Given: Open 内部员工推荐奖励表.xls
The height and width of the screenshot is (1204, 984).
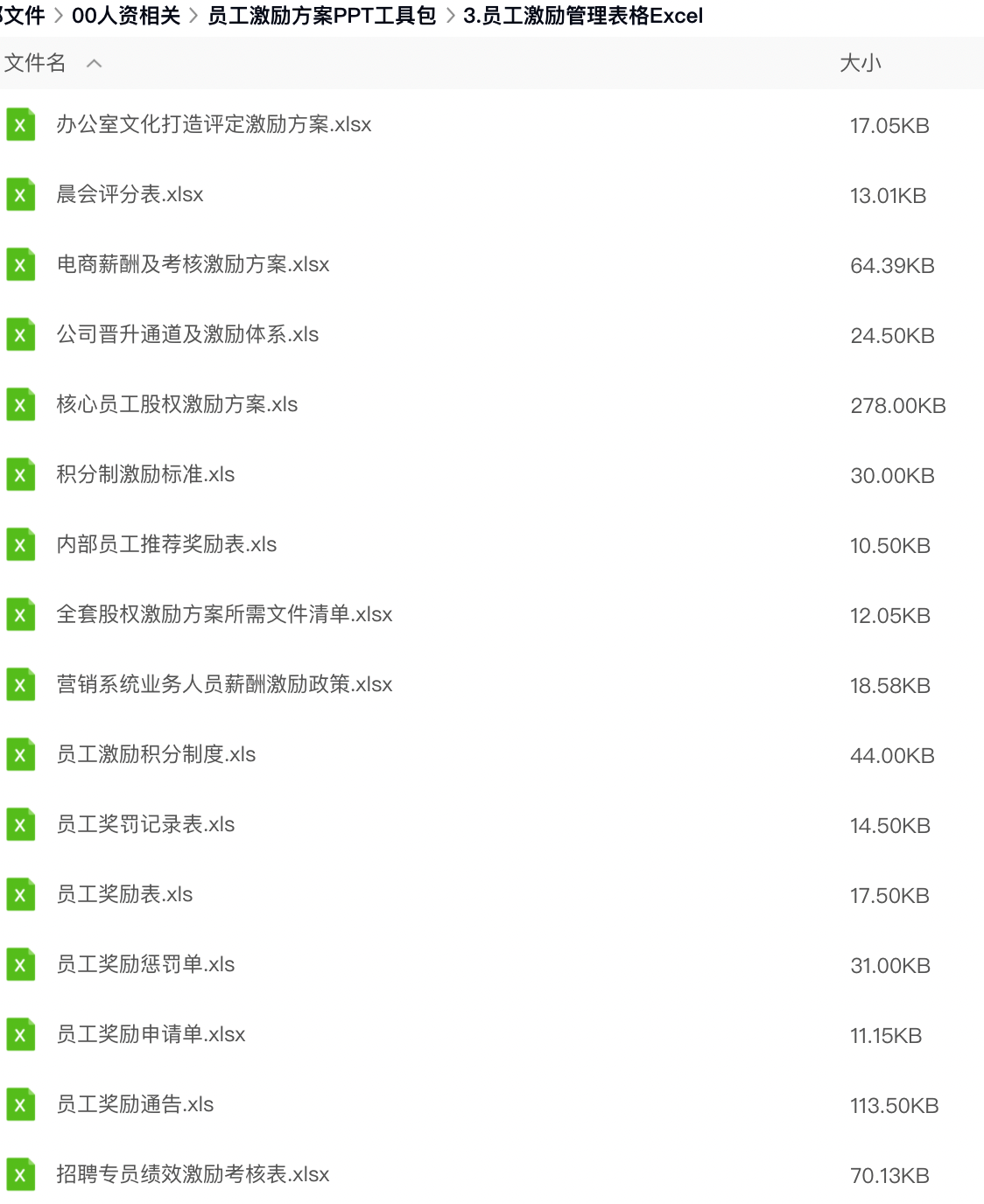Looking at the screenshot, I should 166,544.
